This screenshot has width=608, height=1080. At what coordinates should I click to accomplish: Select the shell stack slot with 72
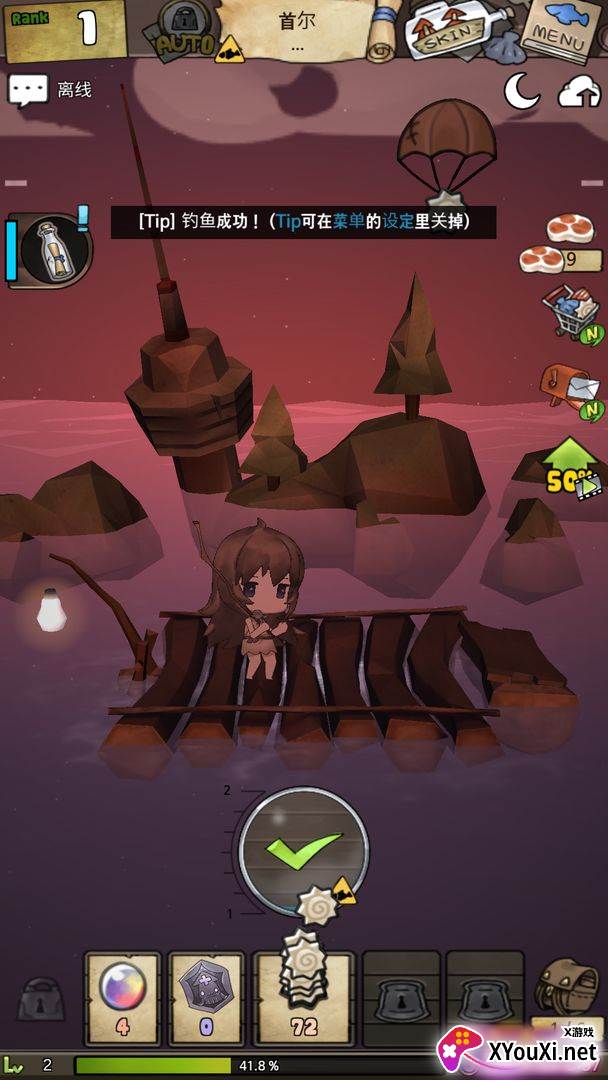304,998
